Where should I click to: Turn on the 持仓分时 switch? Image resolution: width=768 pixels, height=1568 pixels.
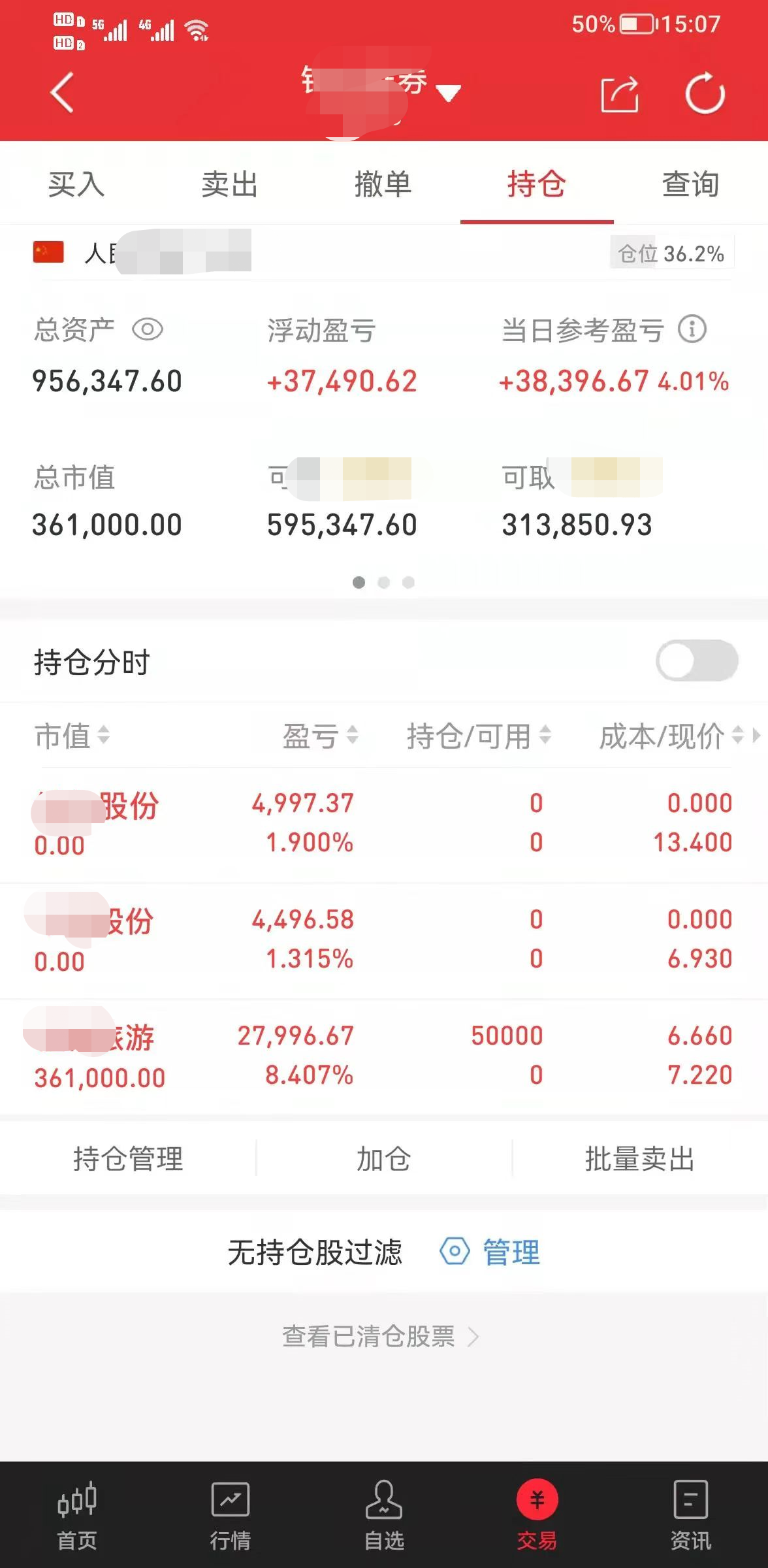point(696,661)
